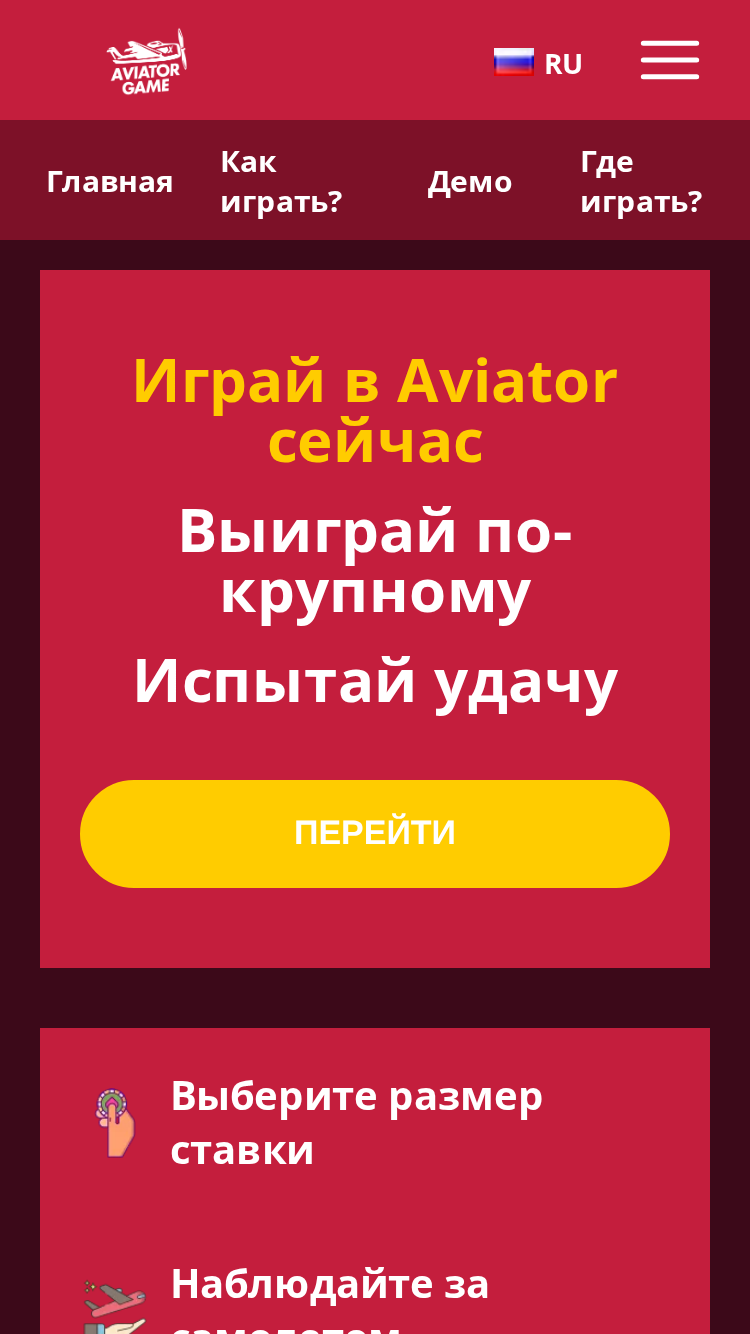Open the RU language selector
750x1334 pixels.
tap(538, 63)
